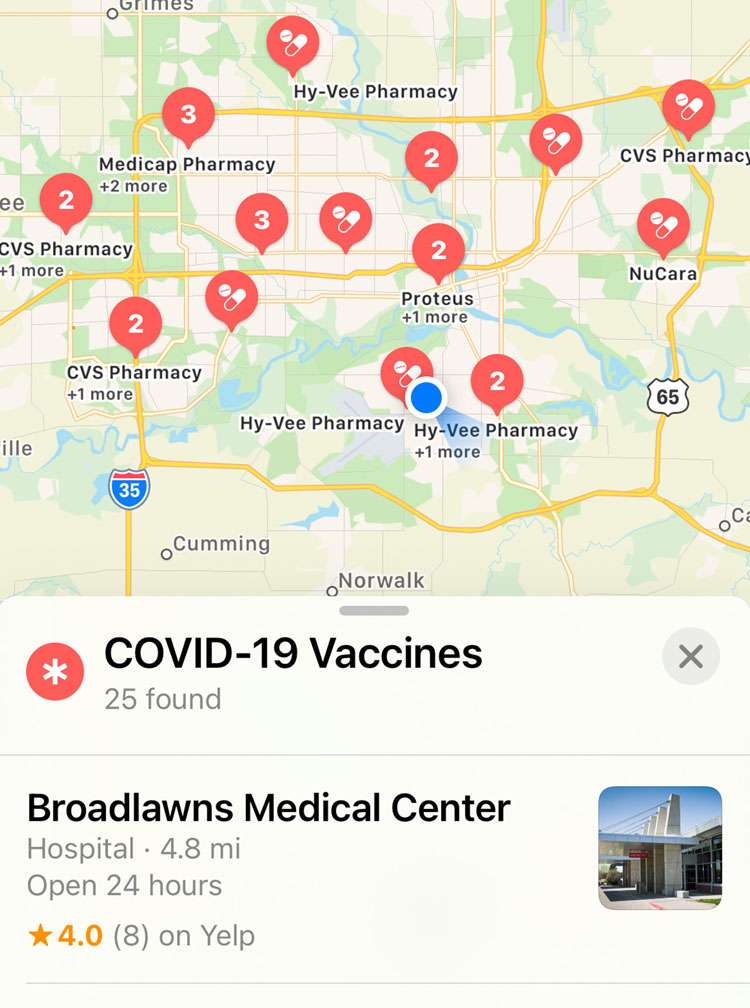Open the Broadlawns Medical Center result
Screen dimensions: 750x1008
tap(268, 807)
